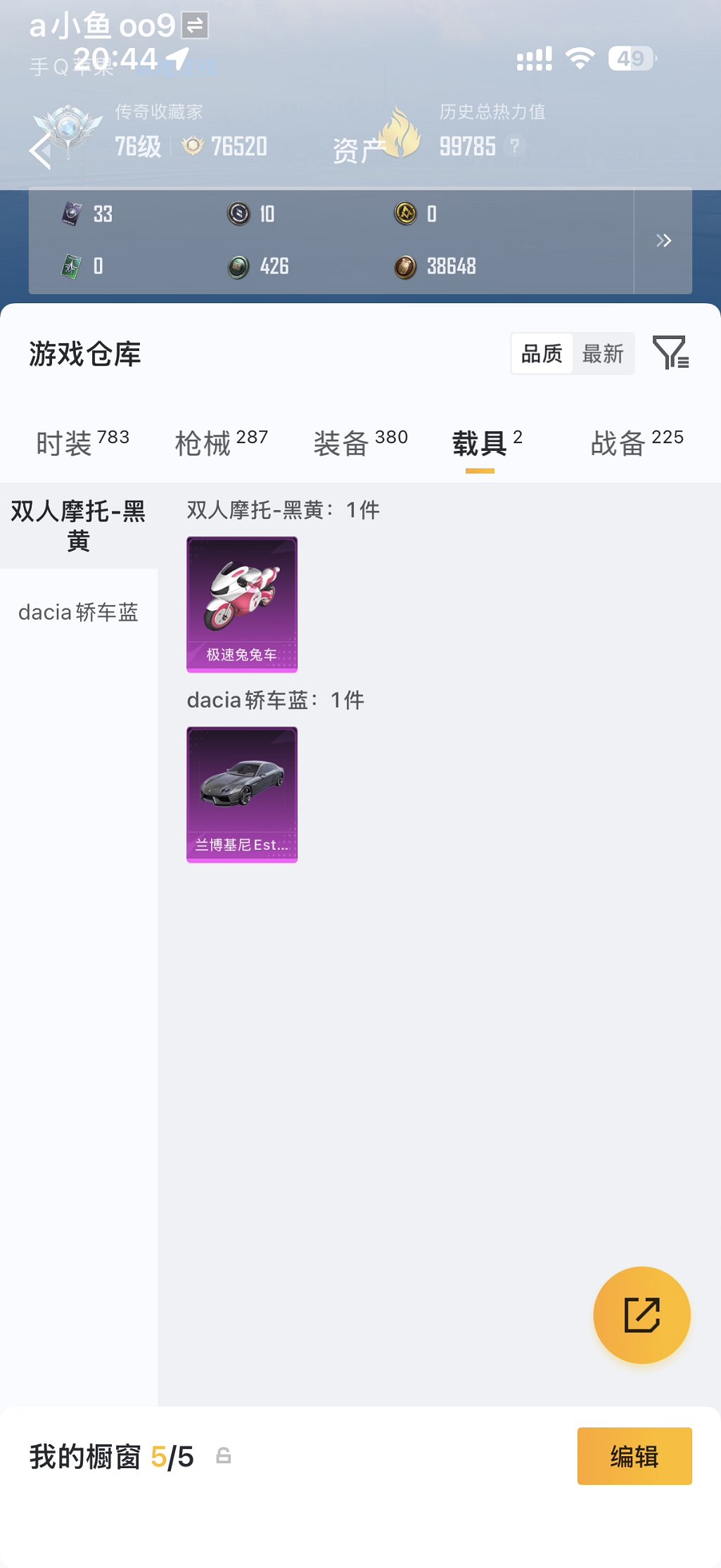Screen dimensions: 721x1568
Task: Tap the back arrow at top left
Action: (39, 150)
